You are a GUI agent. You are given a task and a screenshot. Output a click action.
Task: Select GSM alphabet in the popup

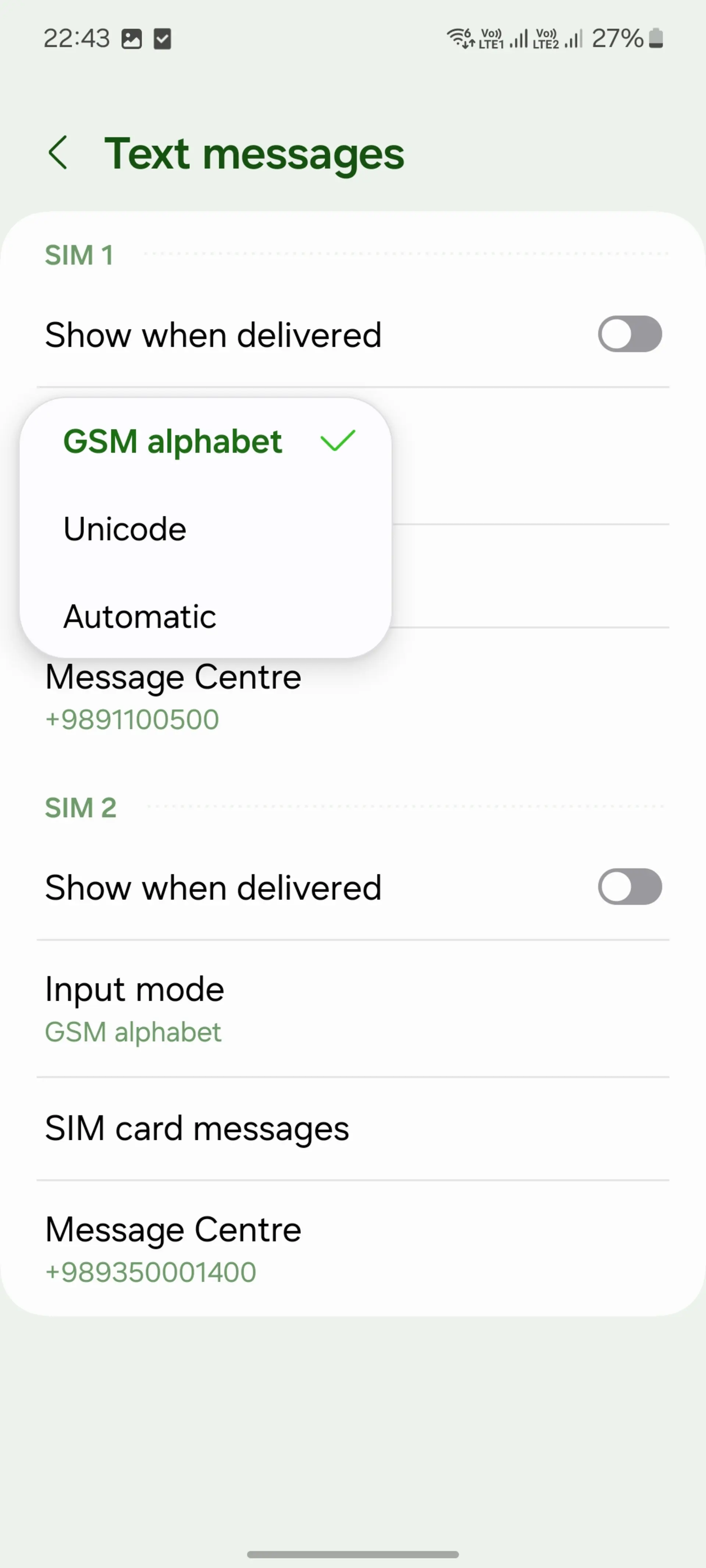tap(205, 441)
